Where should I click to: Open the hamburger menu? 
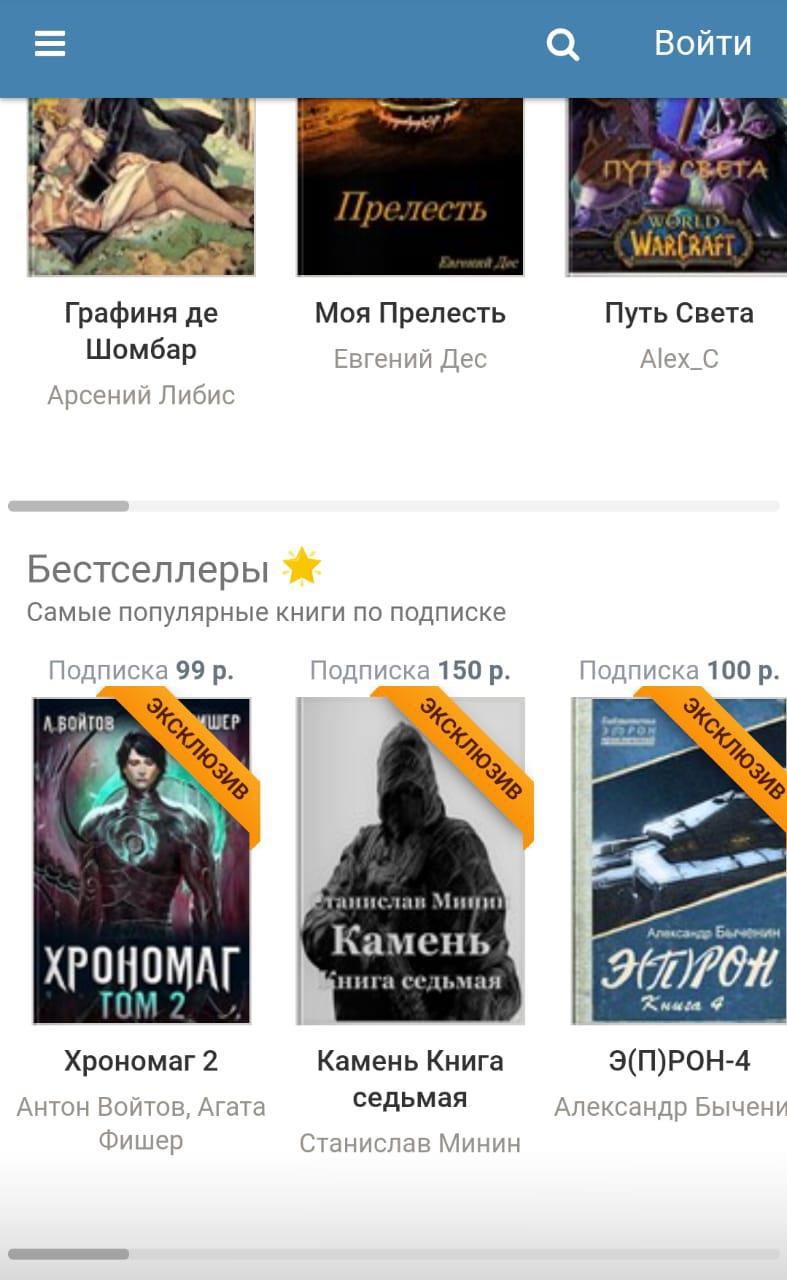(50, 44)
